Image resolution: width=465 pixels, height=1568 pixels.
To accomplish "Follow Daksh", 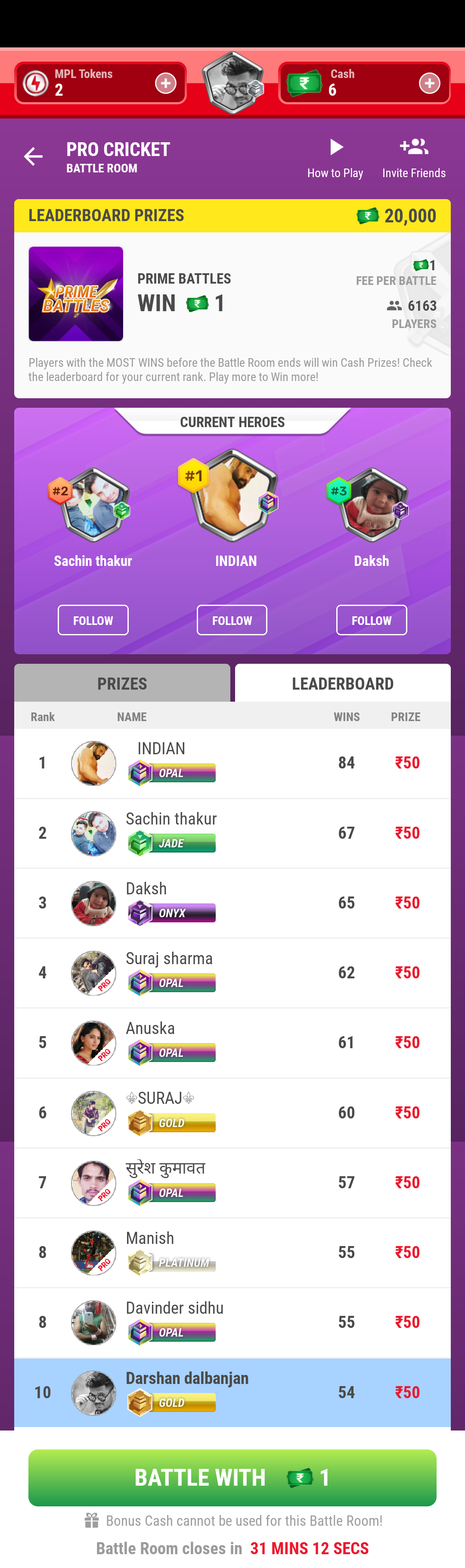I will click(372, 620).
